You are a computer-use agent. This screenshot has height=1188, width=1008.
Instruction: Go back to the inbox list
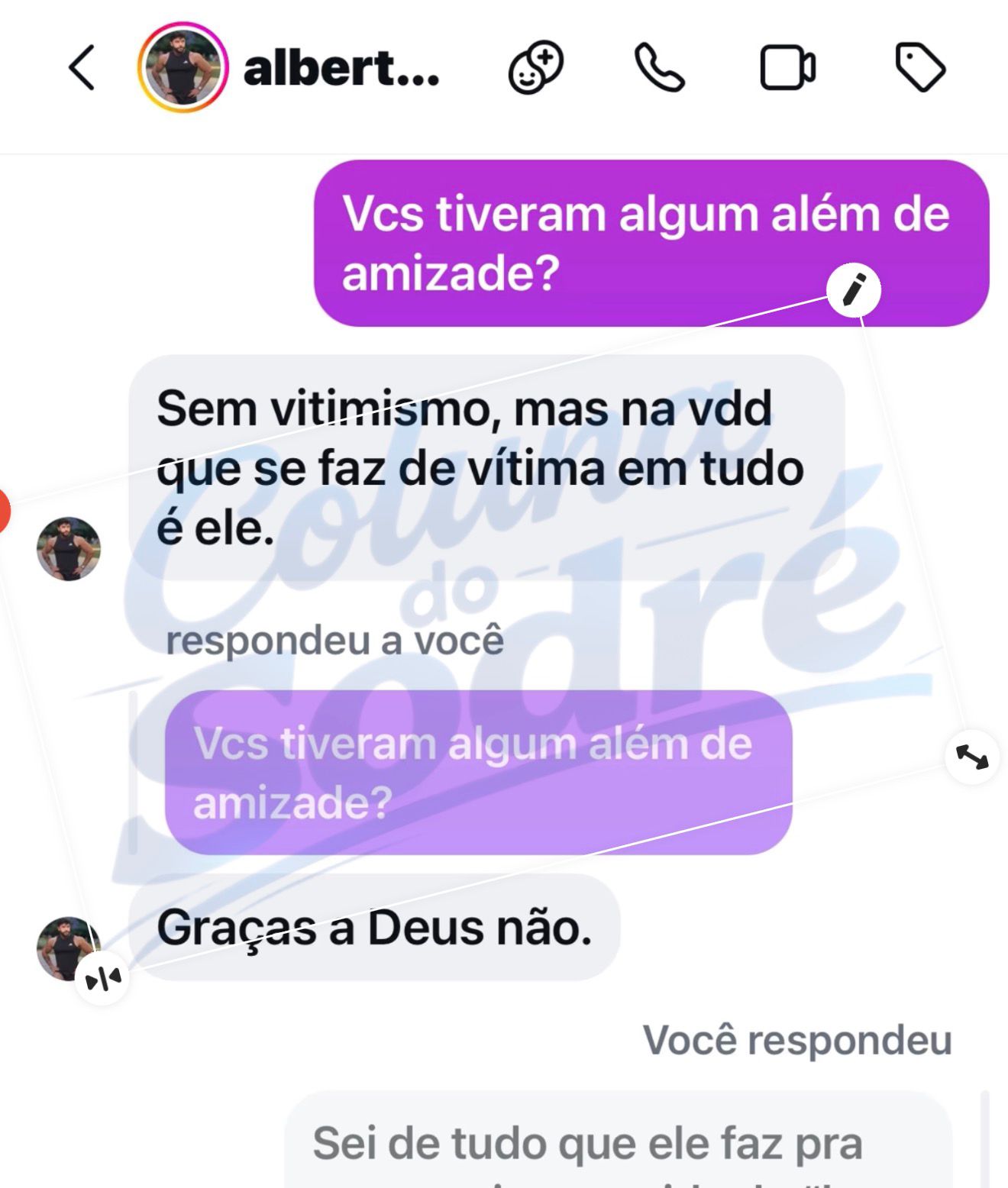[82, 67]
